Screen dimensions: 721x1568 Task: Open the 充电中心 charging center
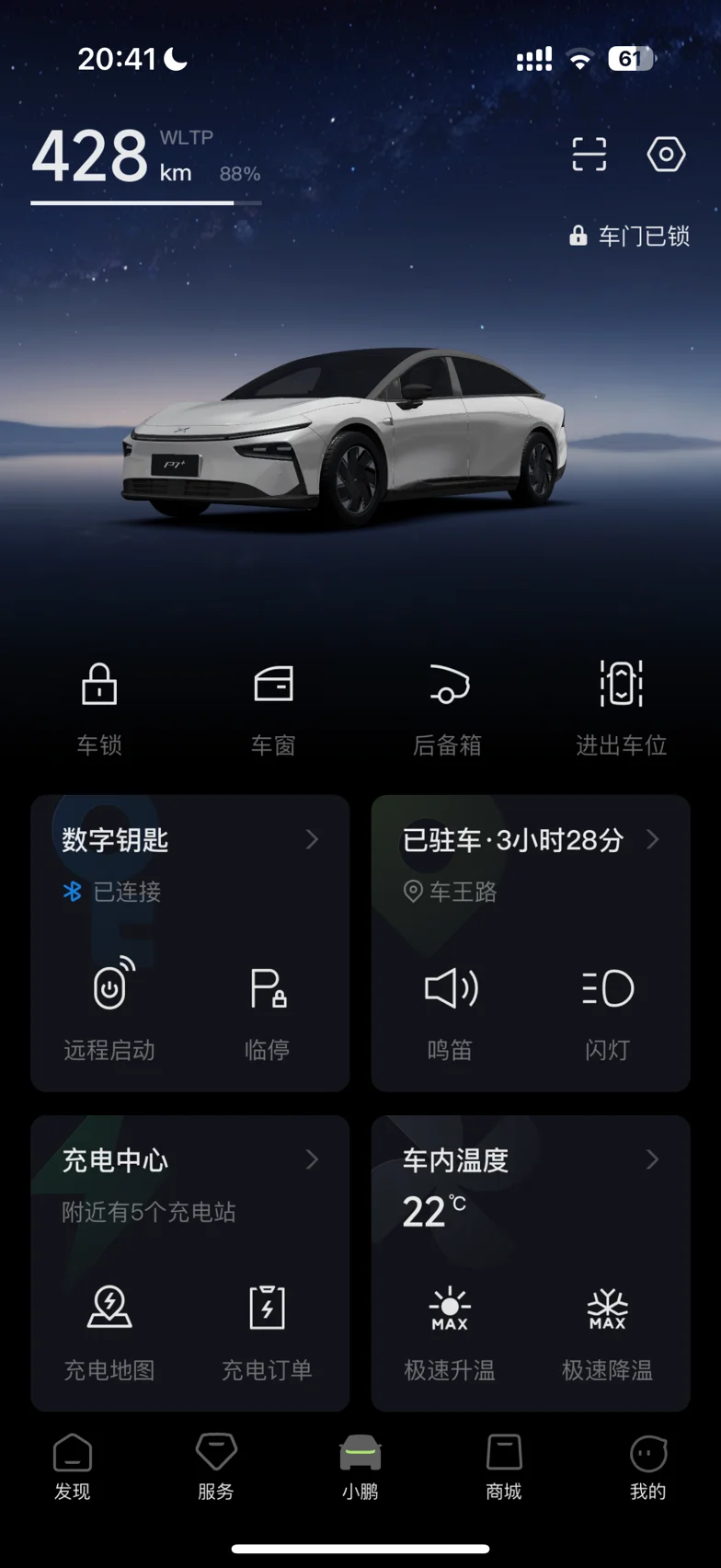[x=190, y=1160]
